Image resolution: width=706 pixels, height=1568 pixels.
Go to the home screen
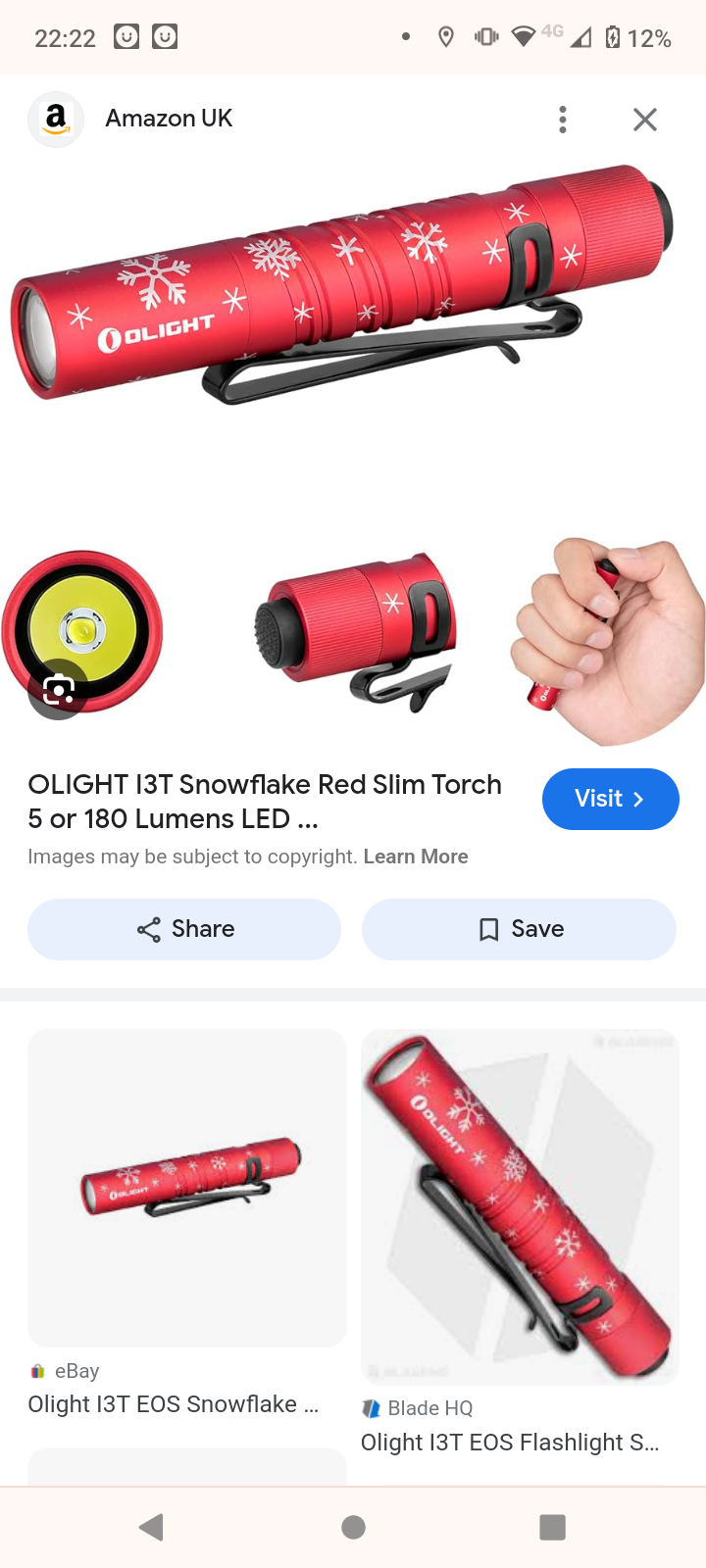pyautogui.click(x=353, y=1527)
